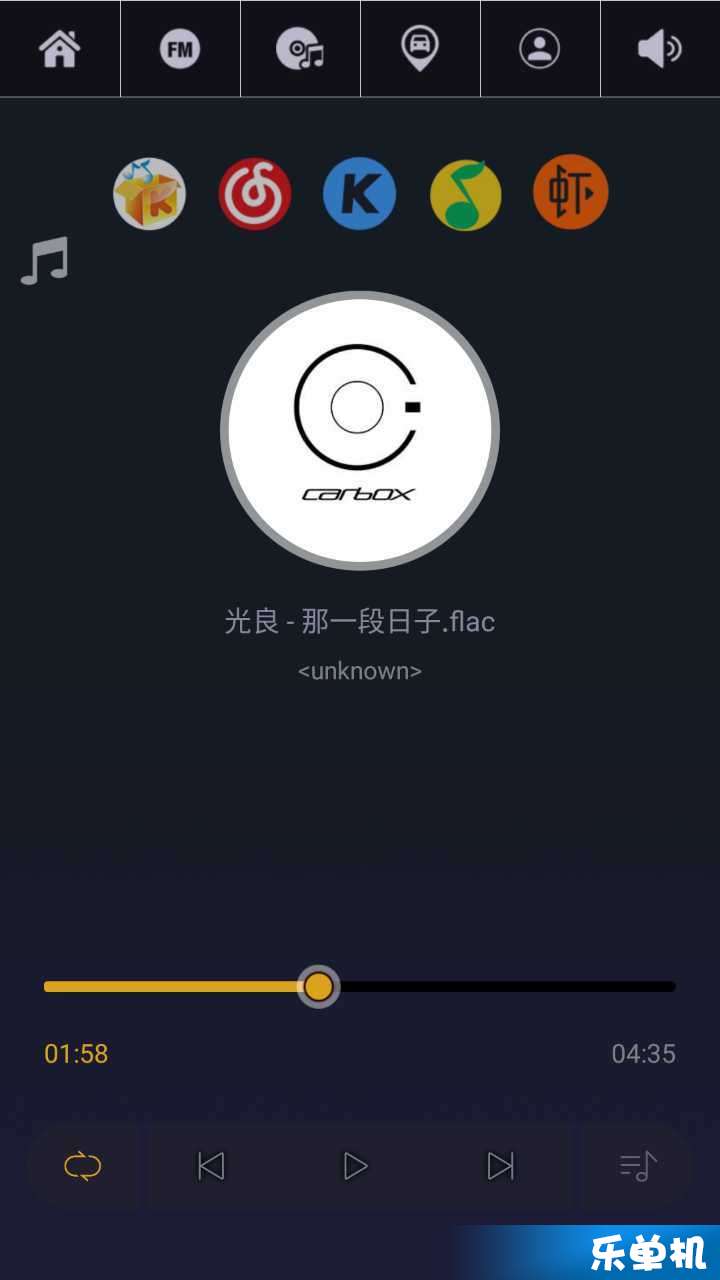Launch the NetEase Cloud Music app
The image size is (720, 1280).
point(255,194)
